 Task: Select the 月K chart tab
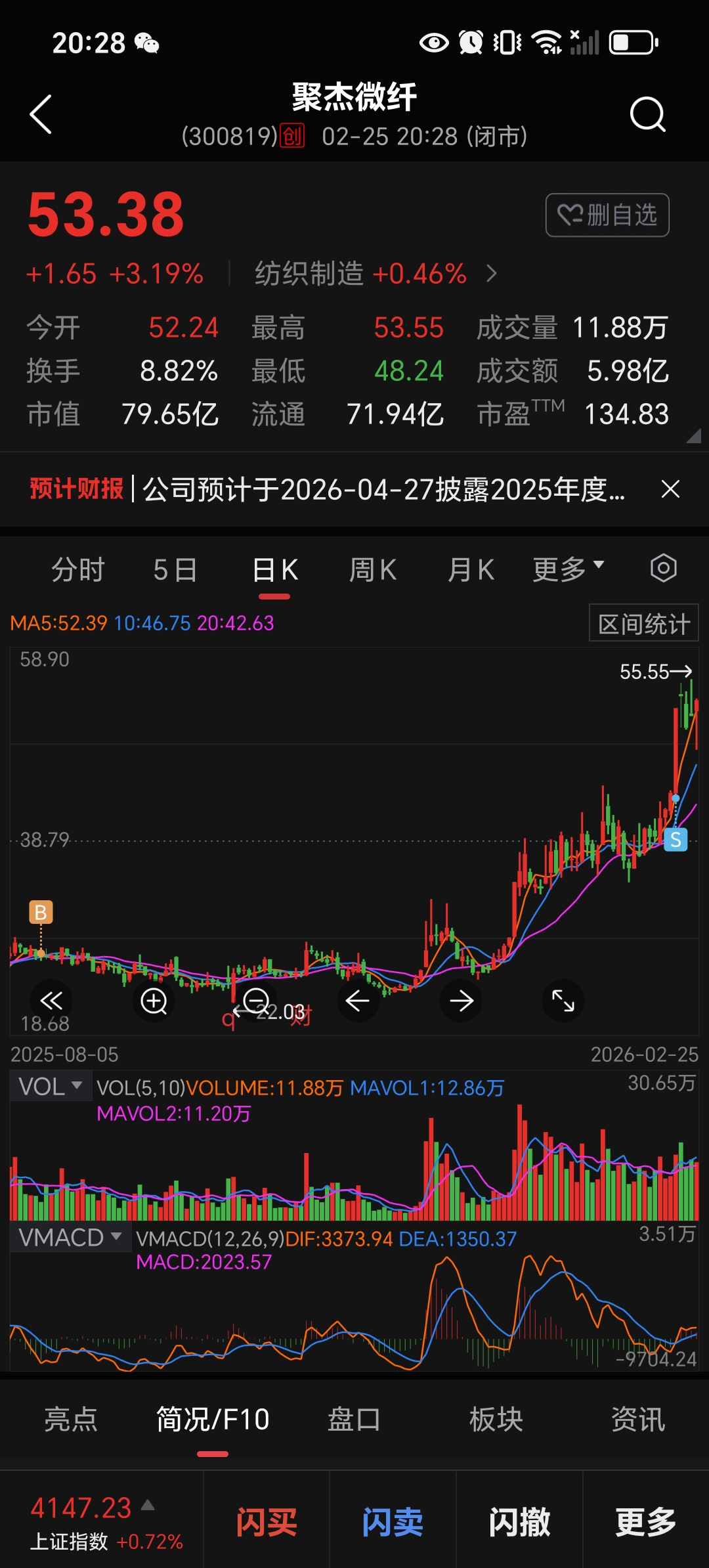click(x=471, y=569)
